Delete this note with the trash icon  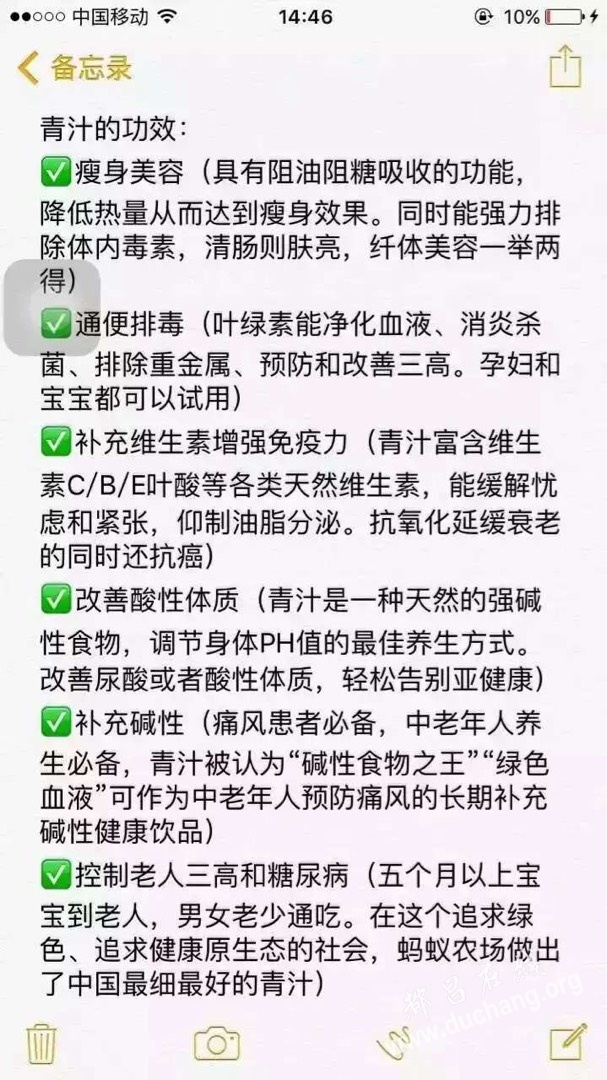point(41,1041)
